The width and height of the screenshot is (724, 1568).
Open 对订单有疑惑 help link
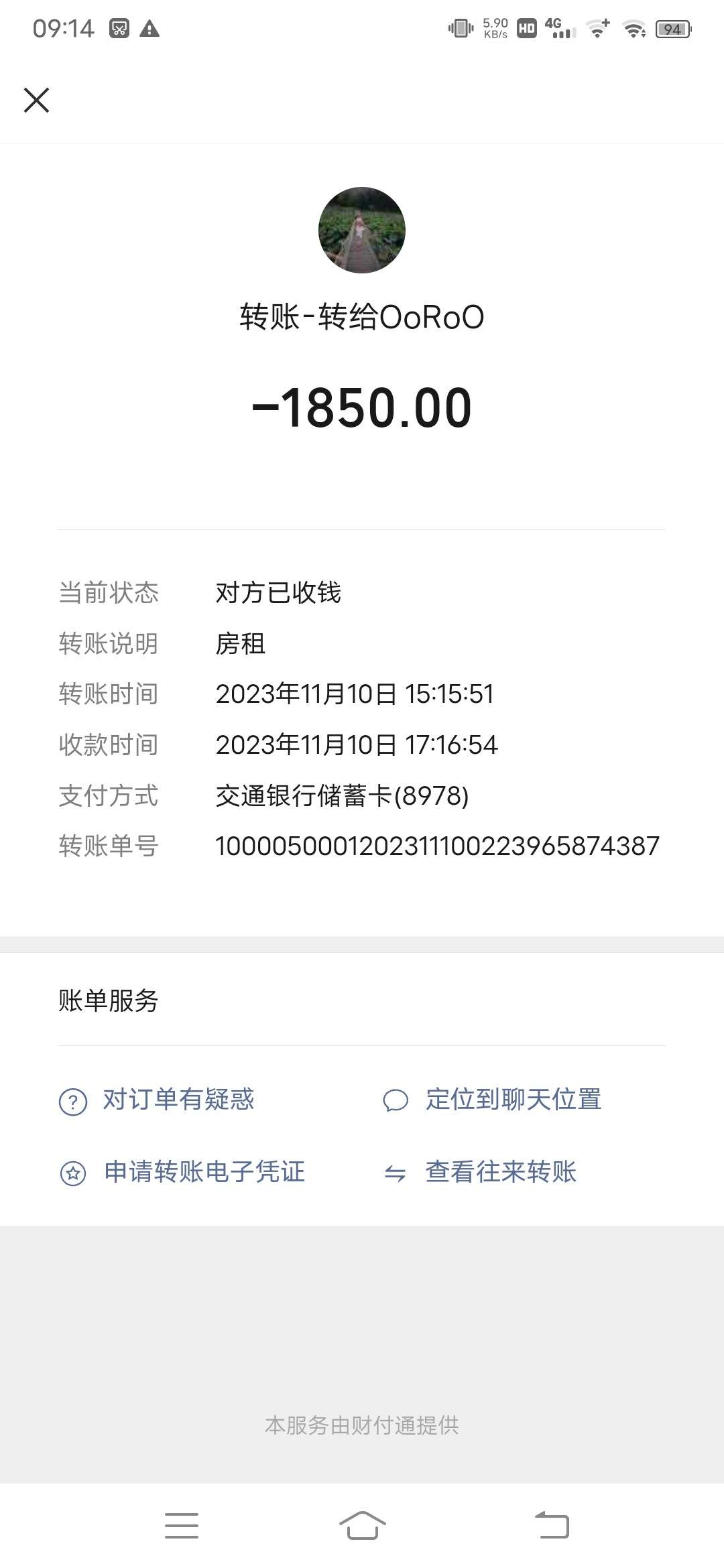click(x=178, y=1100)
